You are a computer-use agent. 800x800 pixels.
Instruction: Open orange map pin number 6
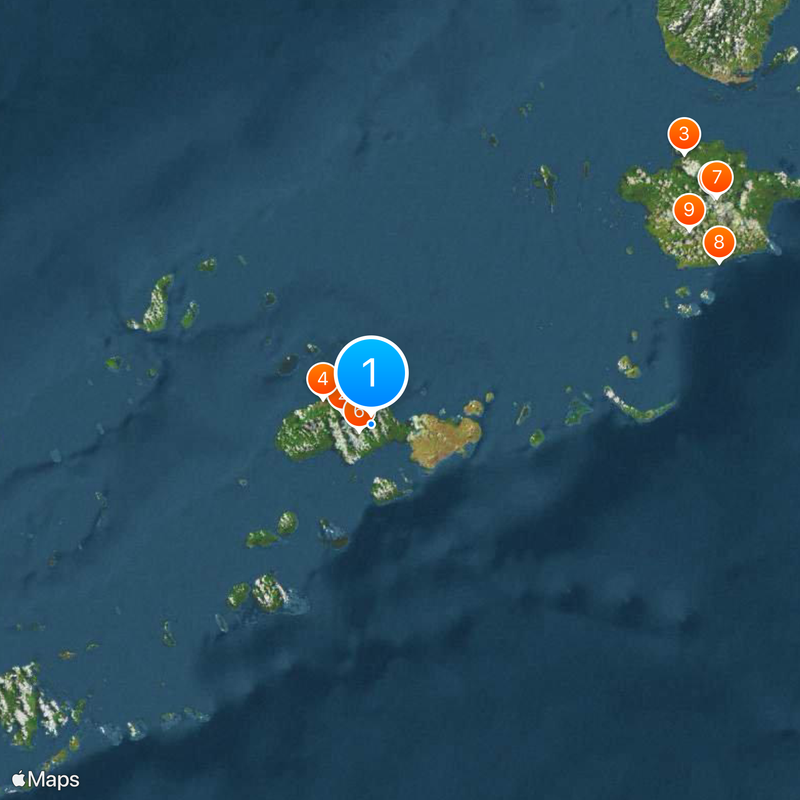pyautogui.click(x=357, y=412)
